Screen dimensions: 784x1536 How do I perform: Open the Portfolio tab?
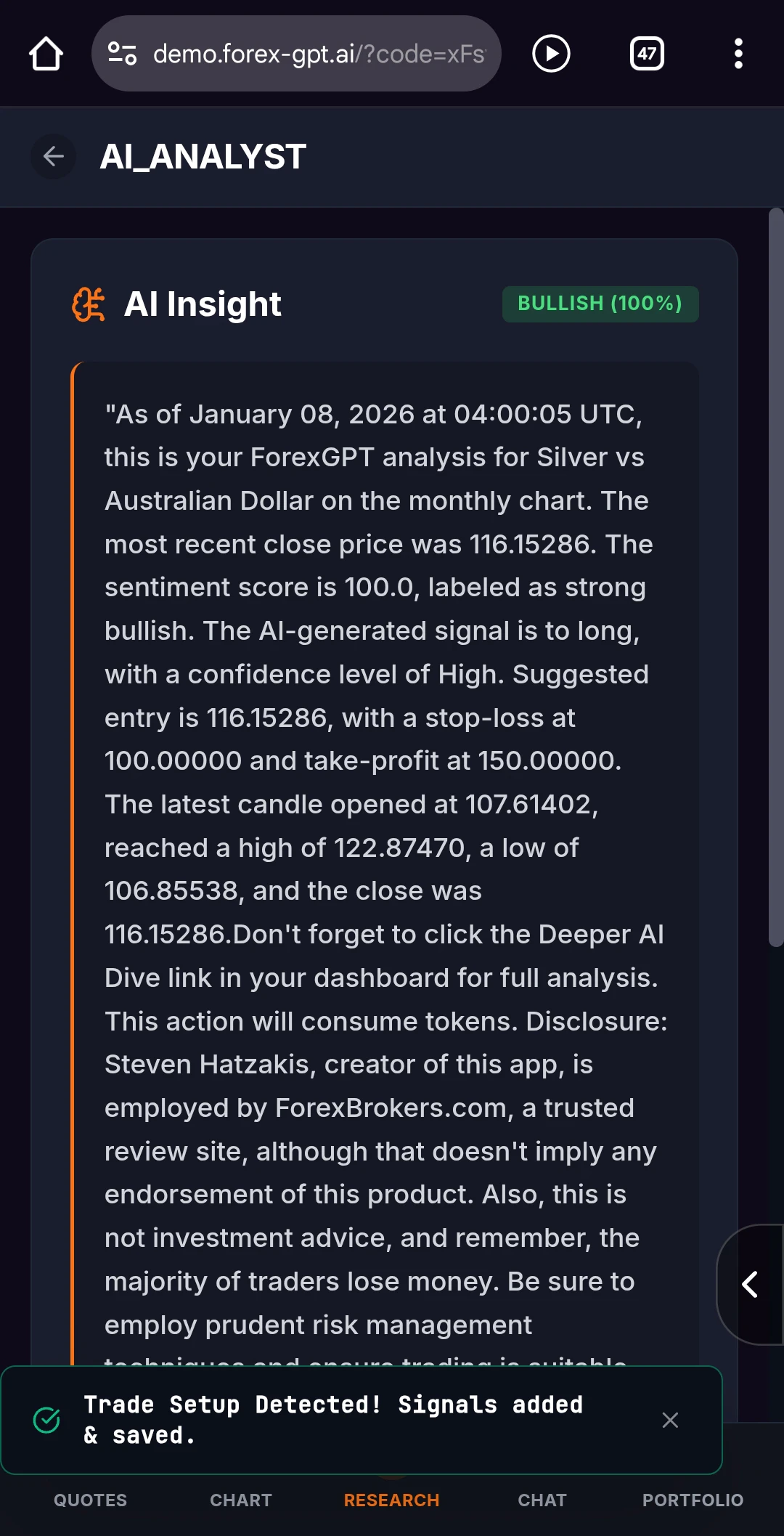(693, 1500)
